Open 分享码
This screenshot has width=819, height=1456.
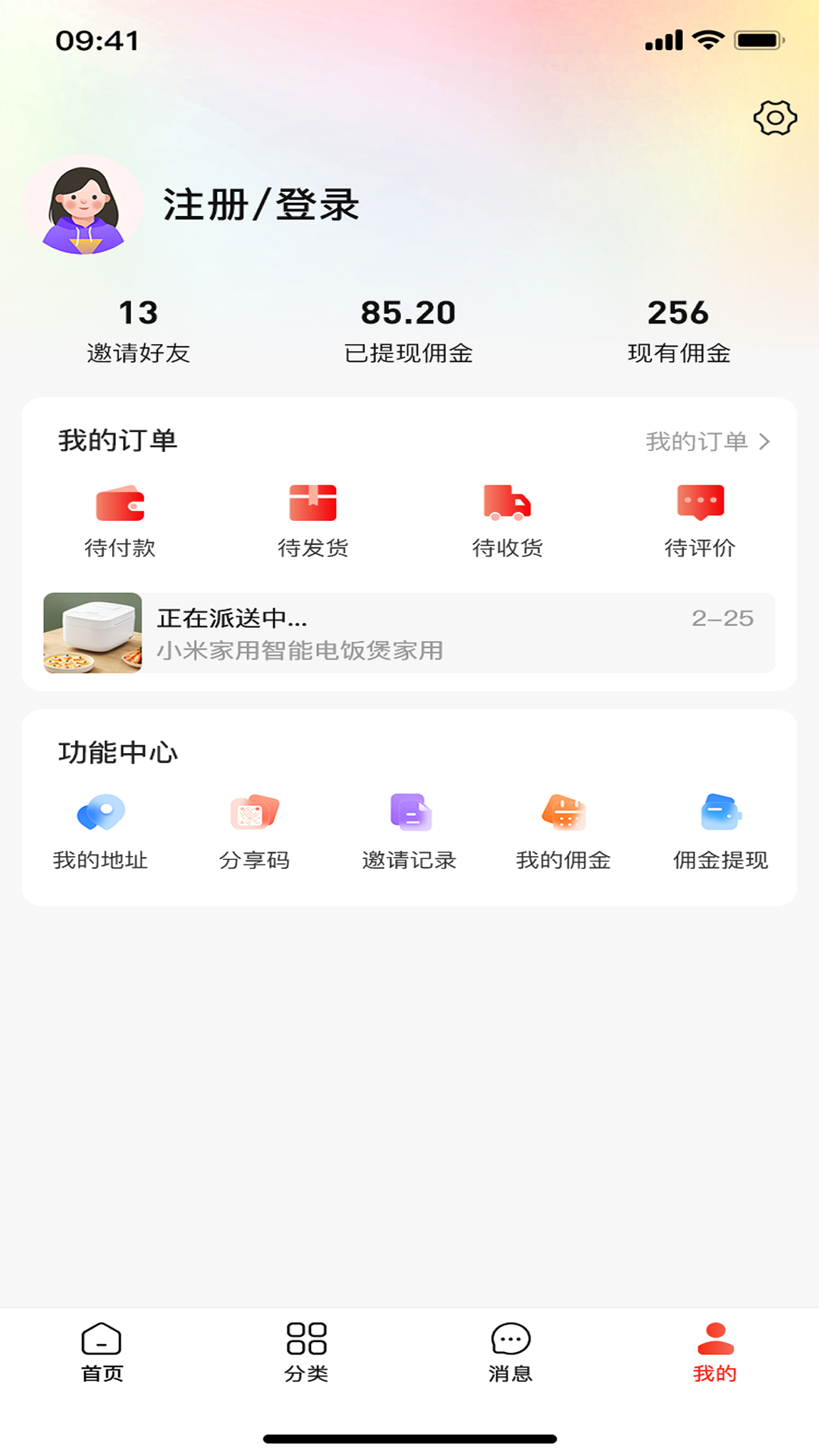(255, 832)
